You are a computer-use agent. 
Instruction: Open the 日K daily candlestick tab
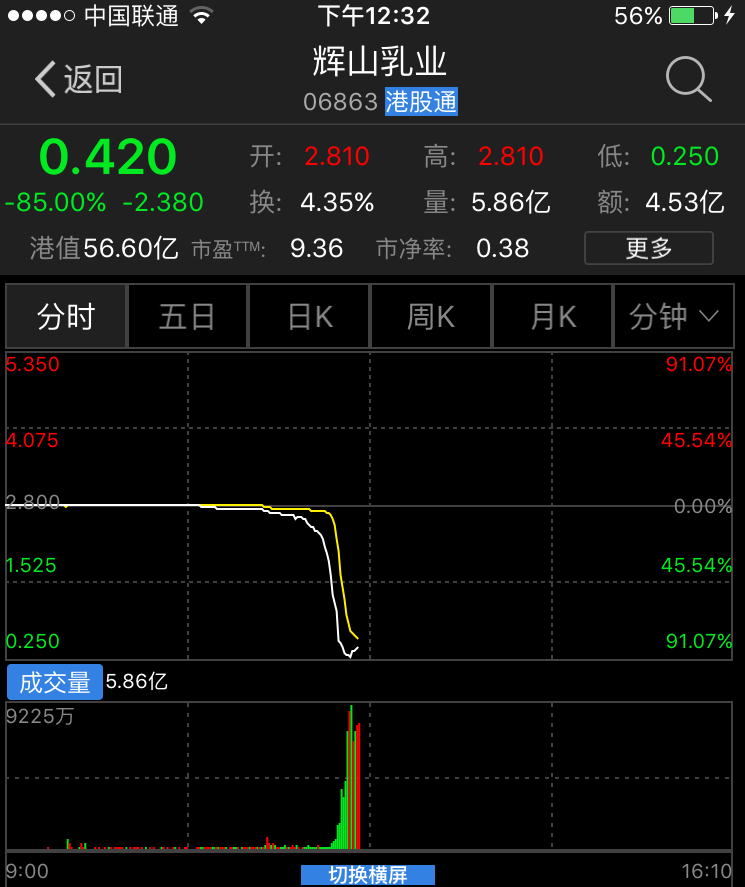point(308,315)
